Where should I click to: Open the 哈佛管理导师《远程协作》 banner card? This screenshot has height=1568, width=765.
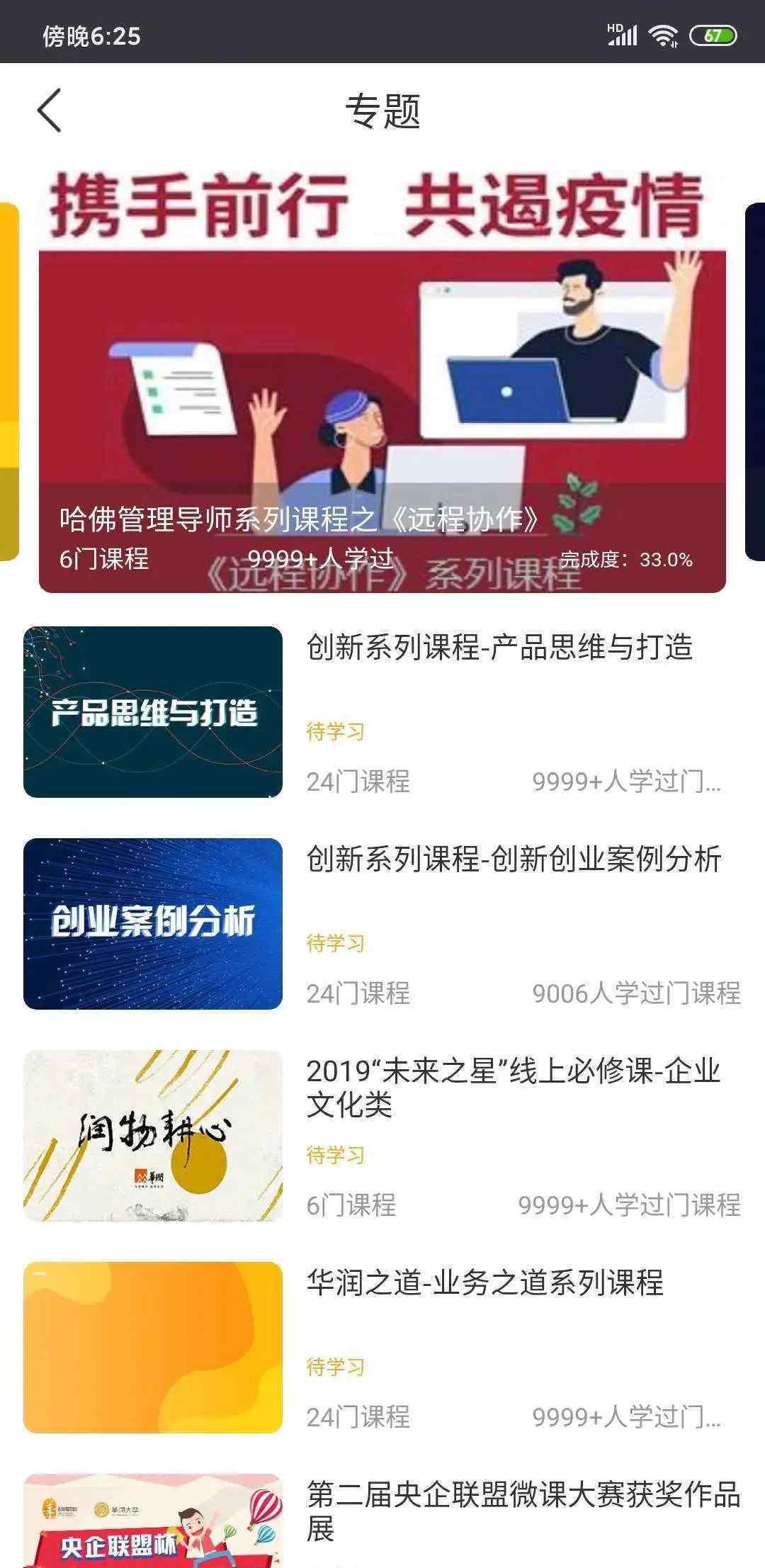[382, 383]
